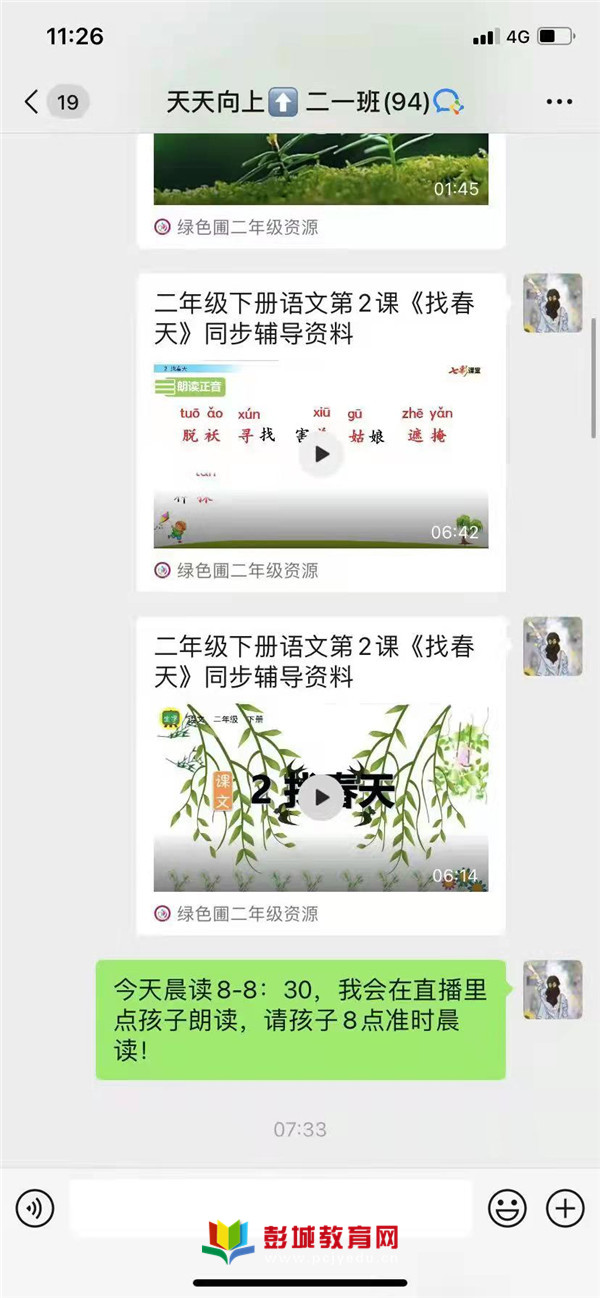Switch to voice message input

click(35, 1209)
